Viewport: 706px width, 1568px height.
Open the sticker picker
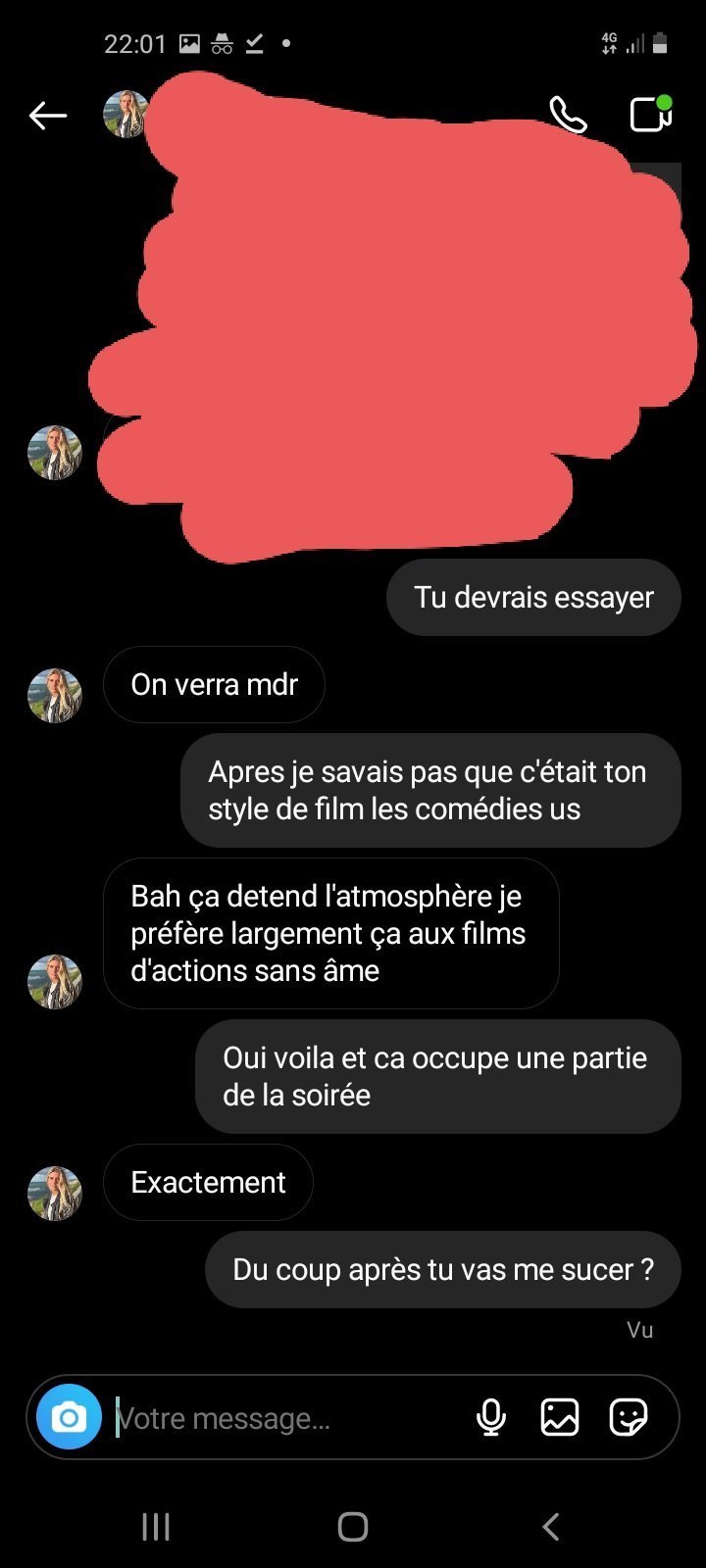pos(628,1417)
